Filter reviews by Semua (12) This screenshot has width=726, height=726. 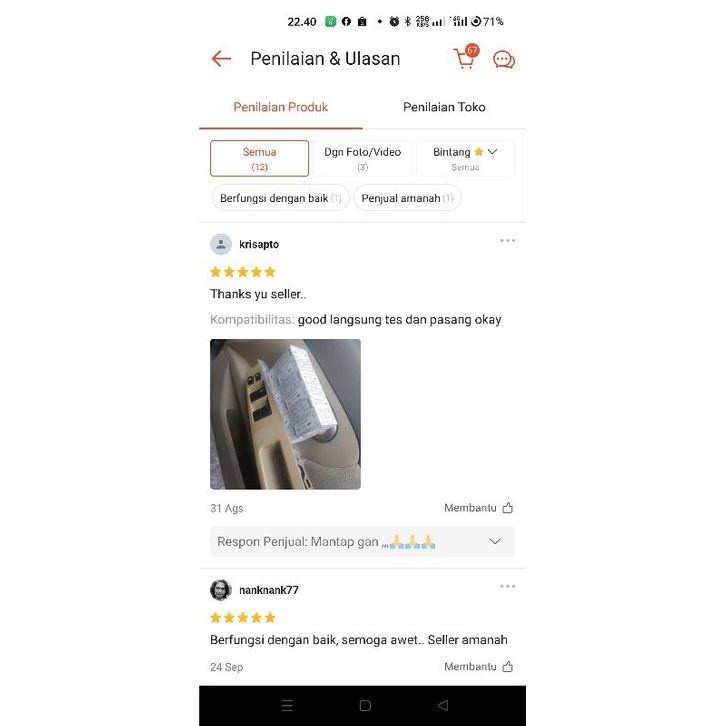[x=259, y=158]
